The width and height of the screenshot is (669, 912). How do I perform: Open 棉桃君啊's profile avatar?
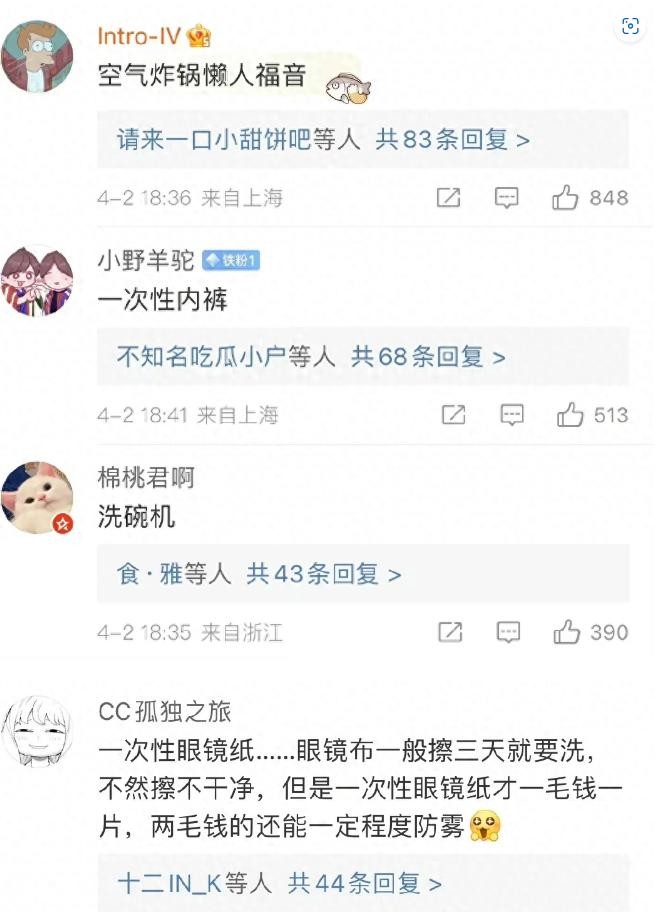click(37, 498)
